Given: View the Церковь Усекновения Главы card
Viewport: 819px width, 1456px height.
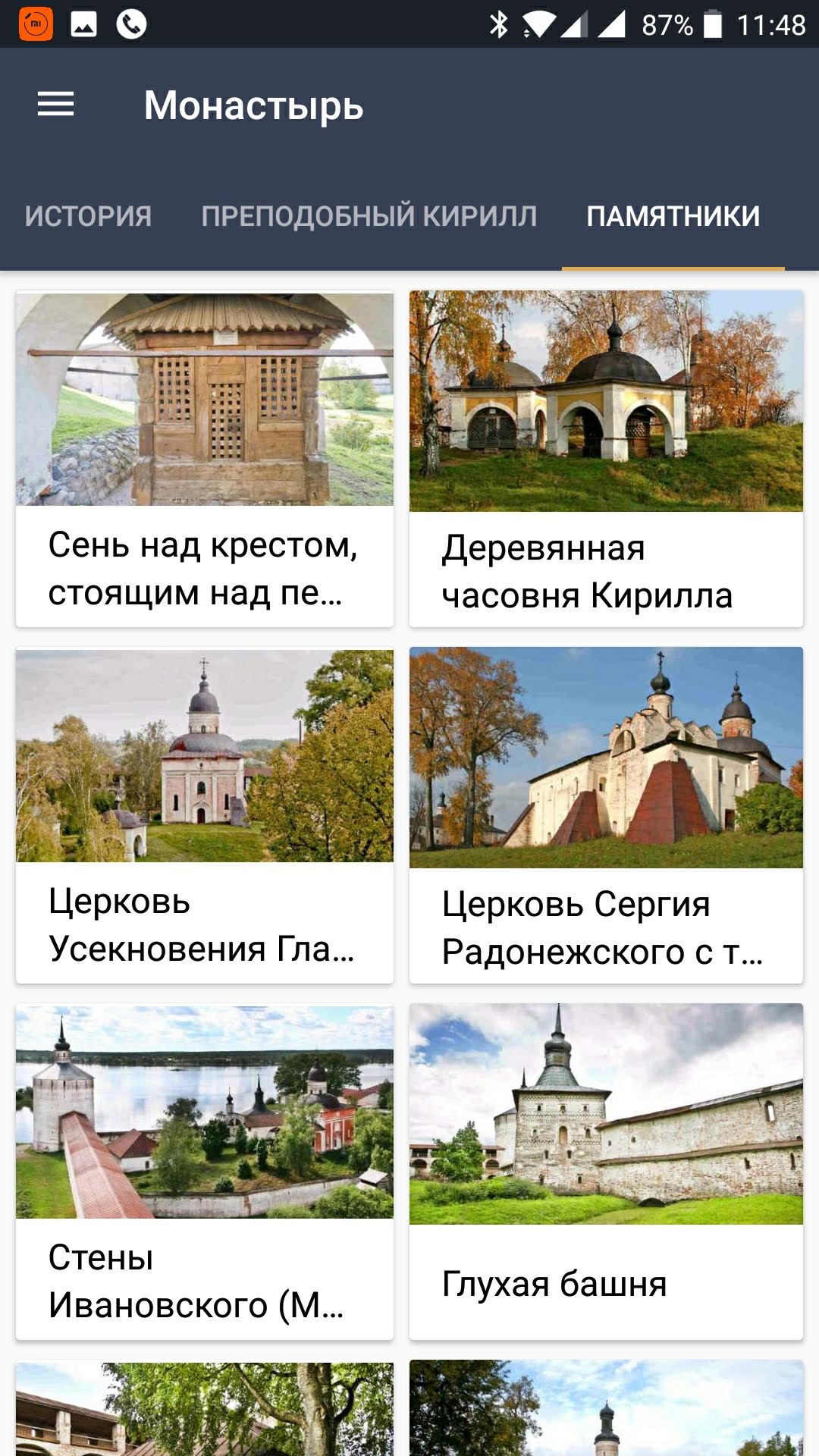Looking at the screenshot, I should pyautogui.click(x=205, y=815).
